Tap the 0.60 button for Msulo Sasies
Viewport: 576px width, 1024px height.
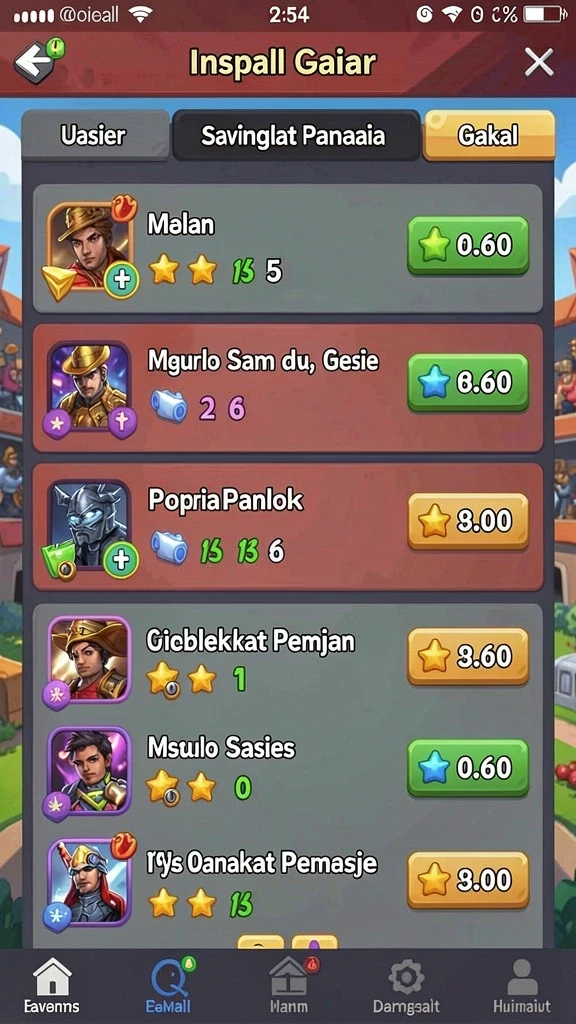(x=468, y=768)
